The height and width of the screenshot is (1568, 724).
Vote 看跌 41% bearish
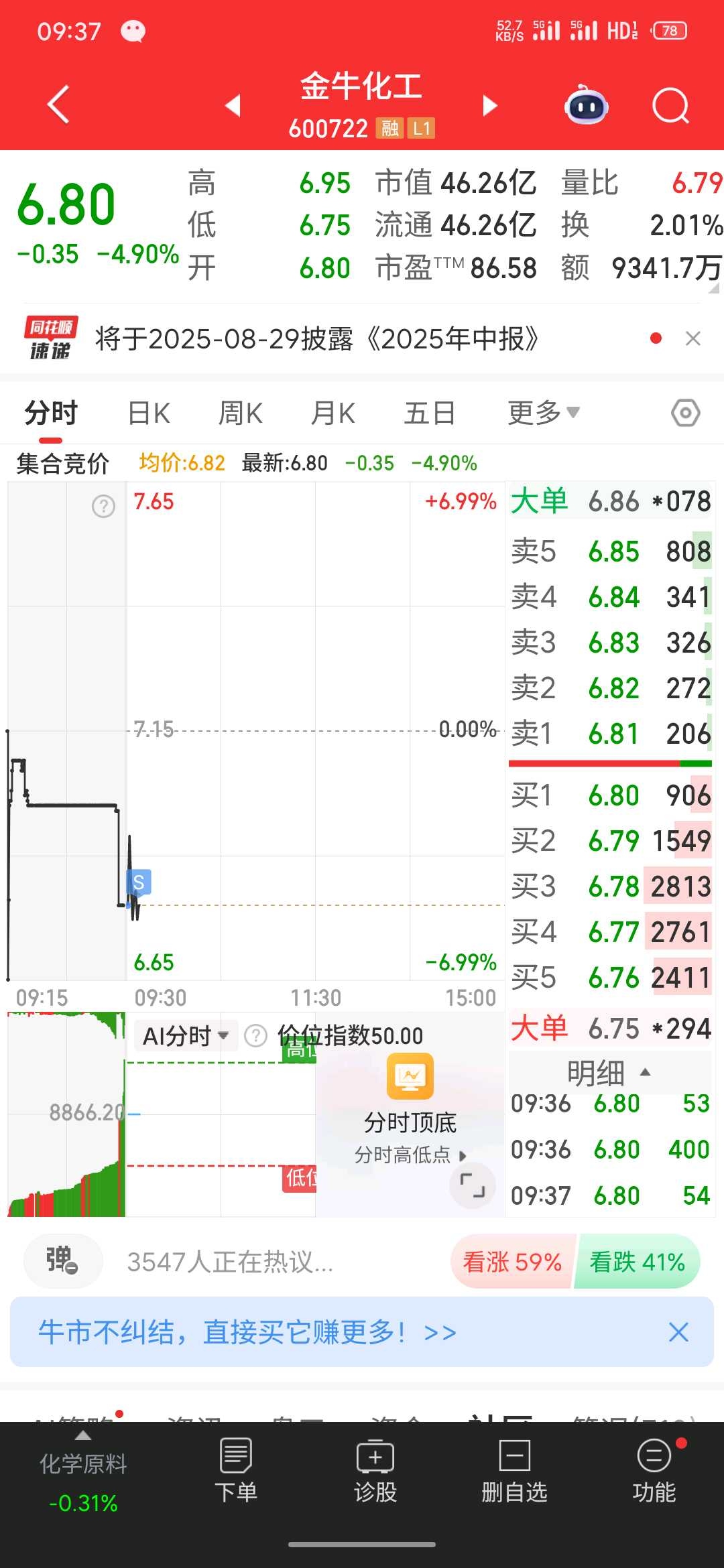637,1262
